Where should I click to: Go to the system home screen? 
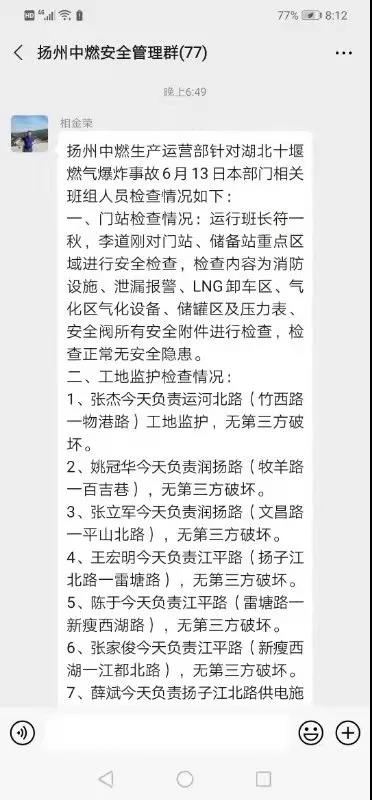185,779
